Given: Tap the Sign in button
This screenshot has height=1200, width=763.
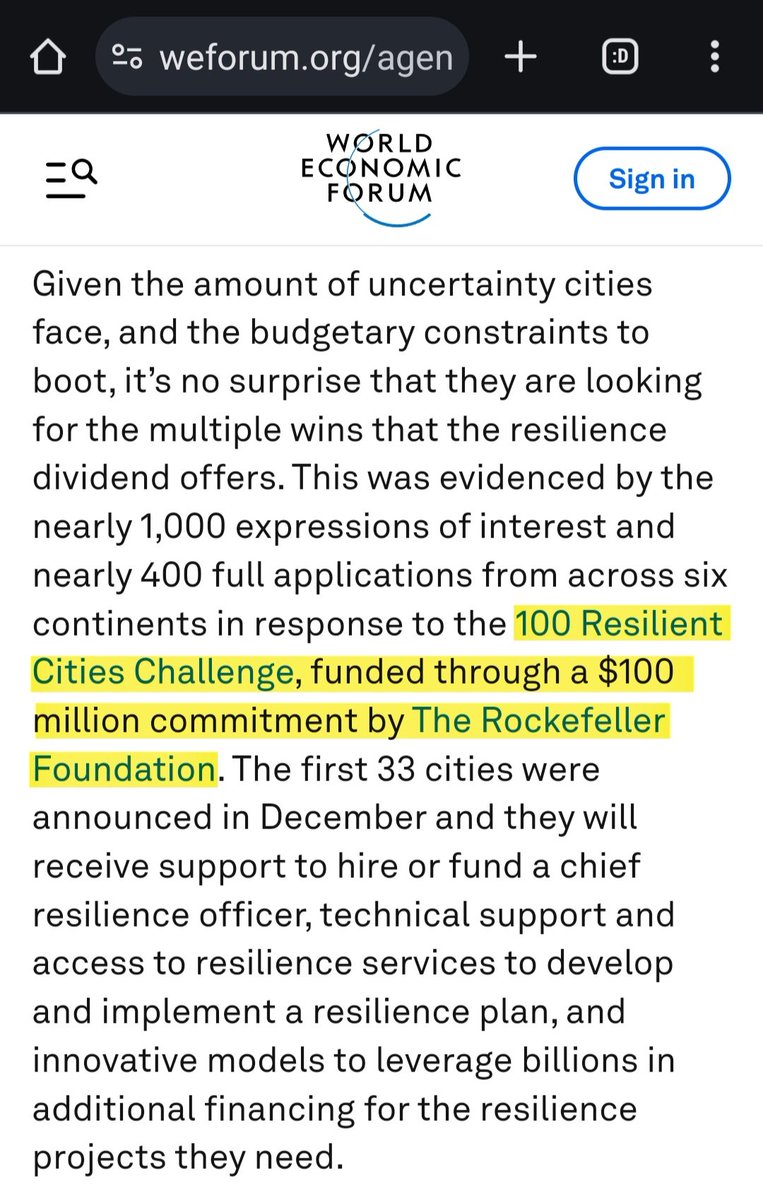Looking at the screenshot, I should coord(652,179).
